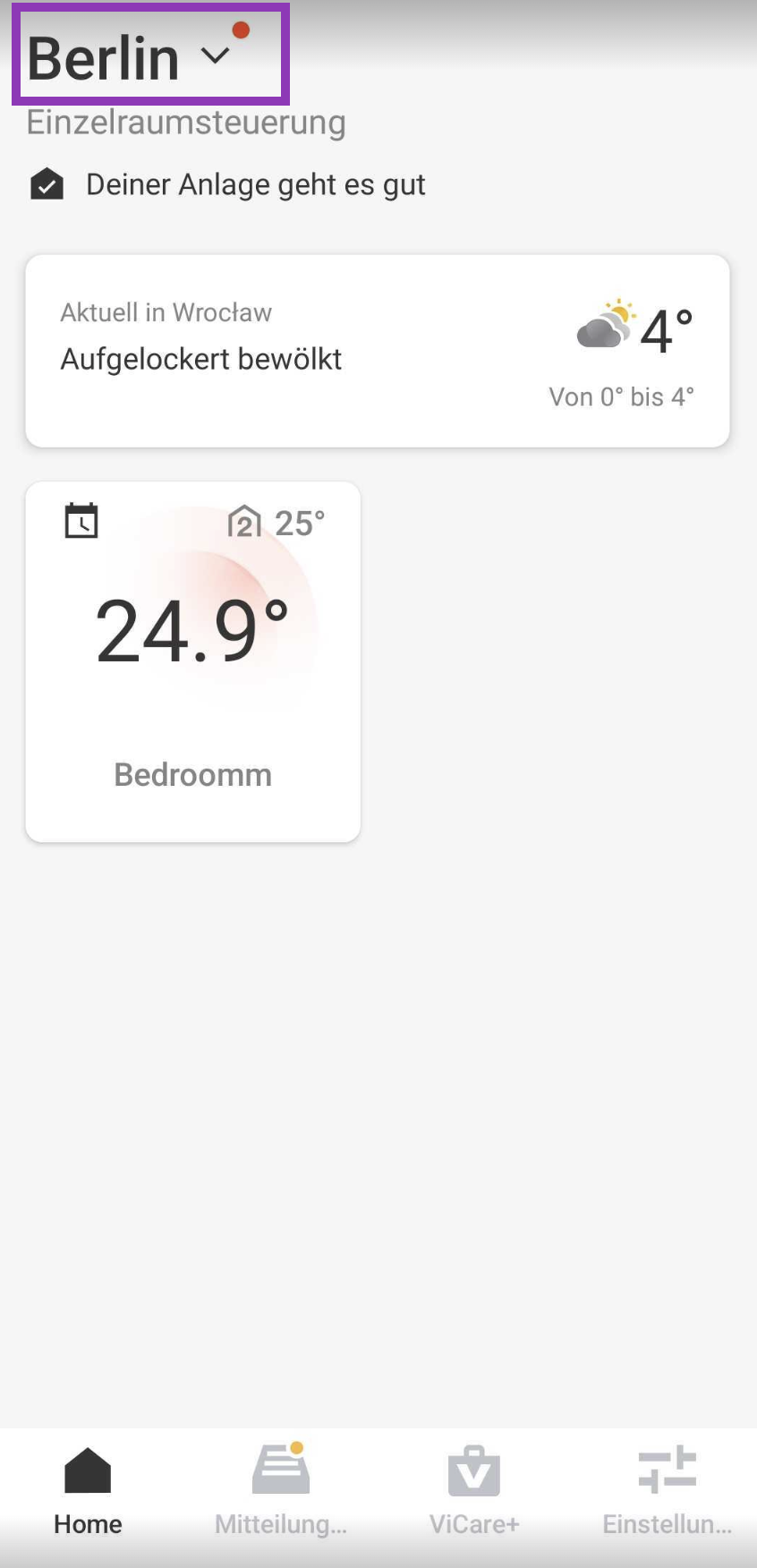This screenshot has height=1568, width=757.
Task: Open the ViCare+ tab
Action: coord(473,1489)
